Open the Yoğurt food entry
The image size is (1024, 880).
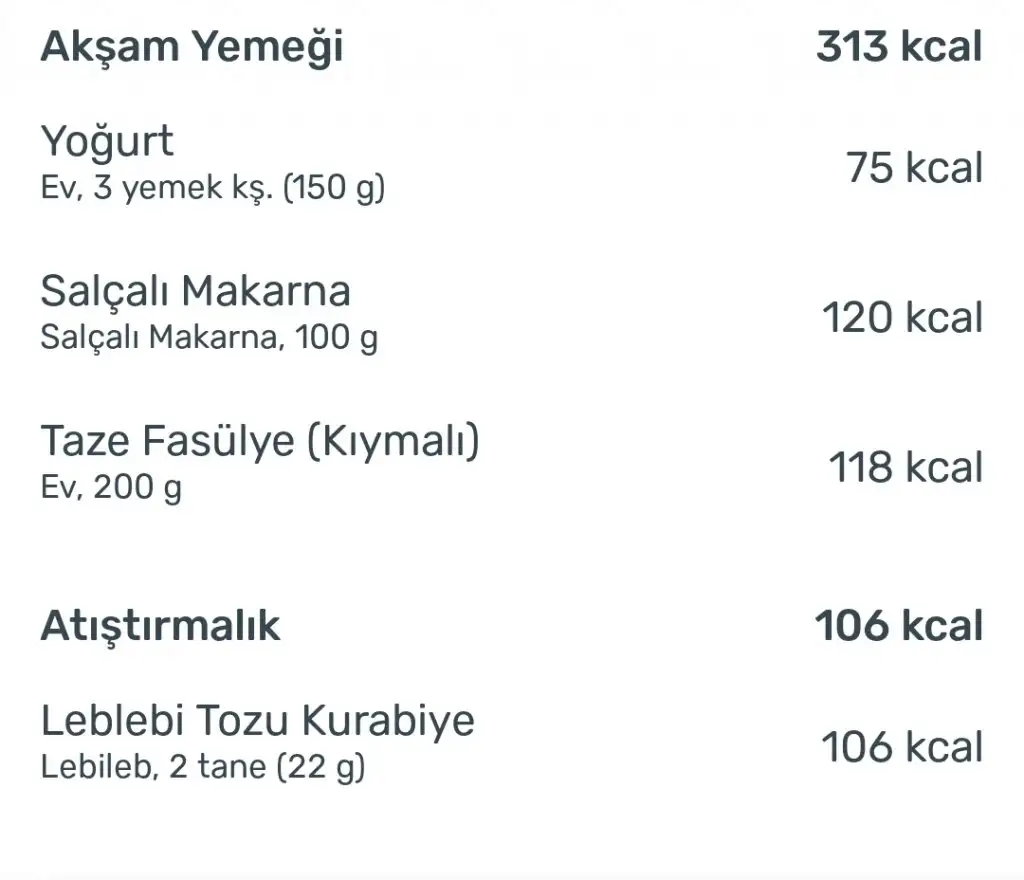point(108,142)
